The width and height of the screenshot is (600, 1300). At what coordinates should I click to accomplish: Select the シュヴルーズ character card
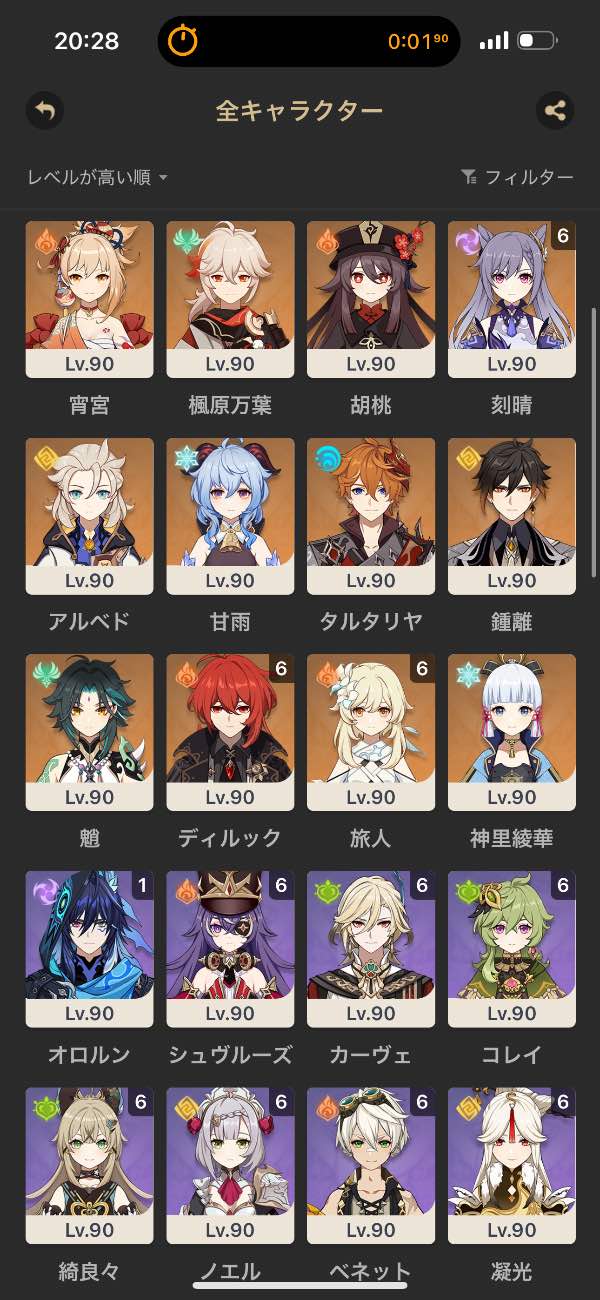click(x=230, y=949)
